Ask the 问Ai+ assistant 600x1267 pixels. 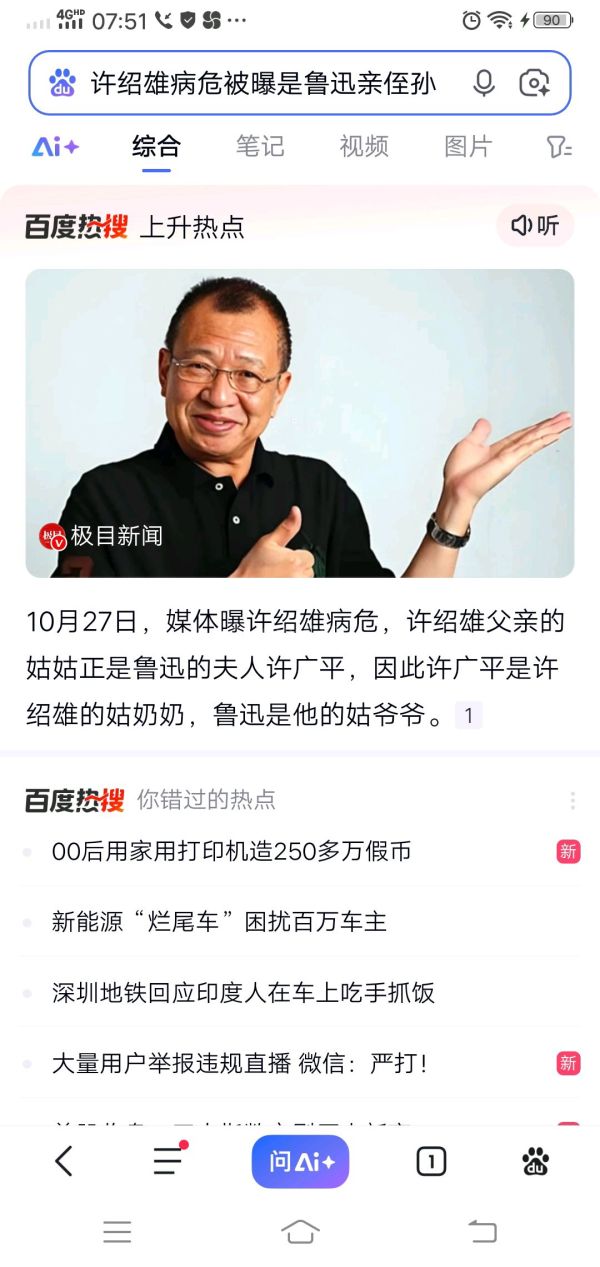pos(300,1161)
